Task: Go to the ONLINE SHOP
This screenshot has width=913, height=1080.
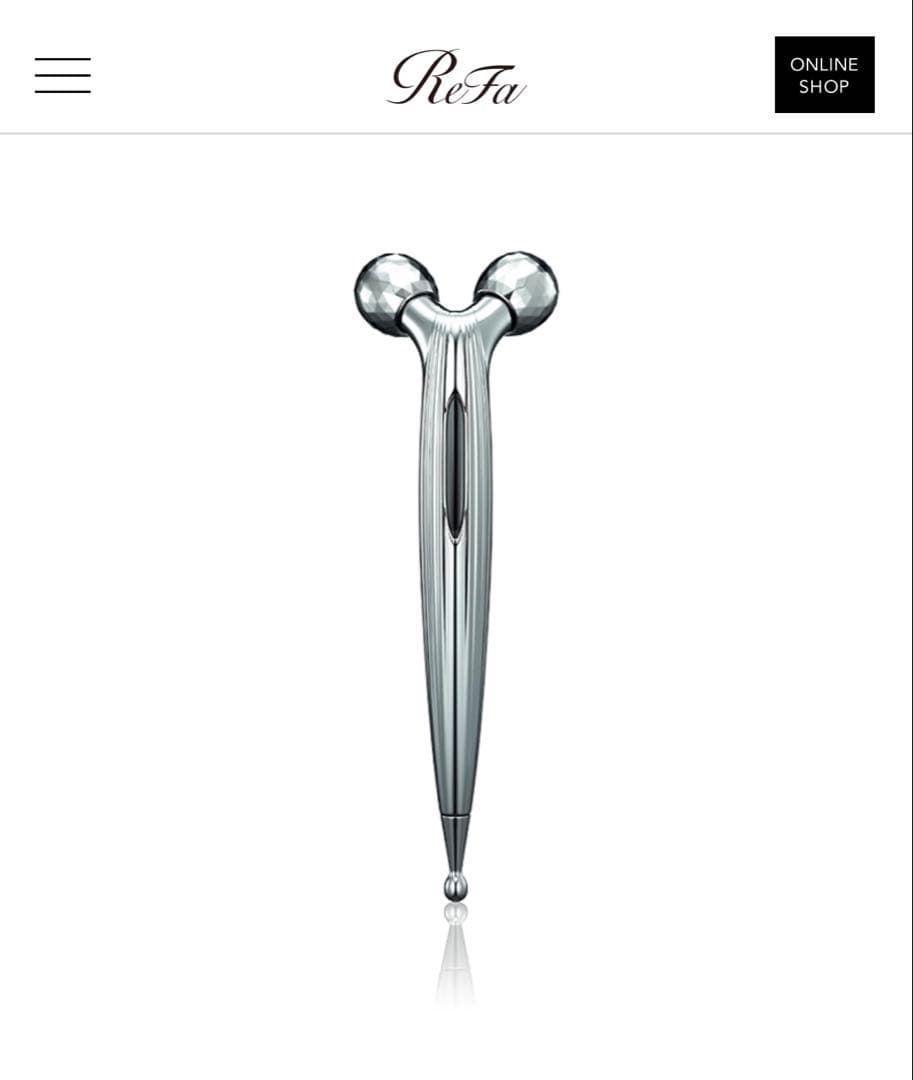Action: click(824, 75)
